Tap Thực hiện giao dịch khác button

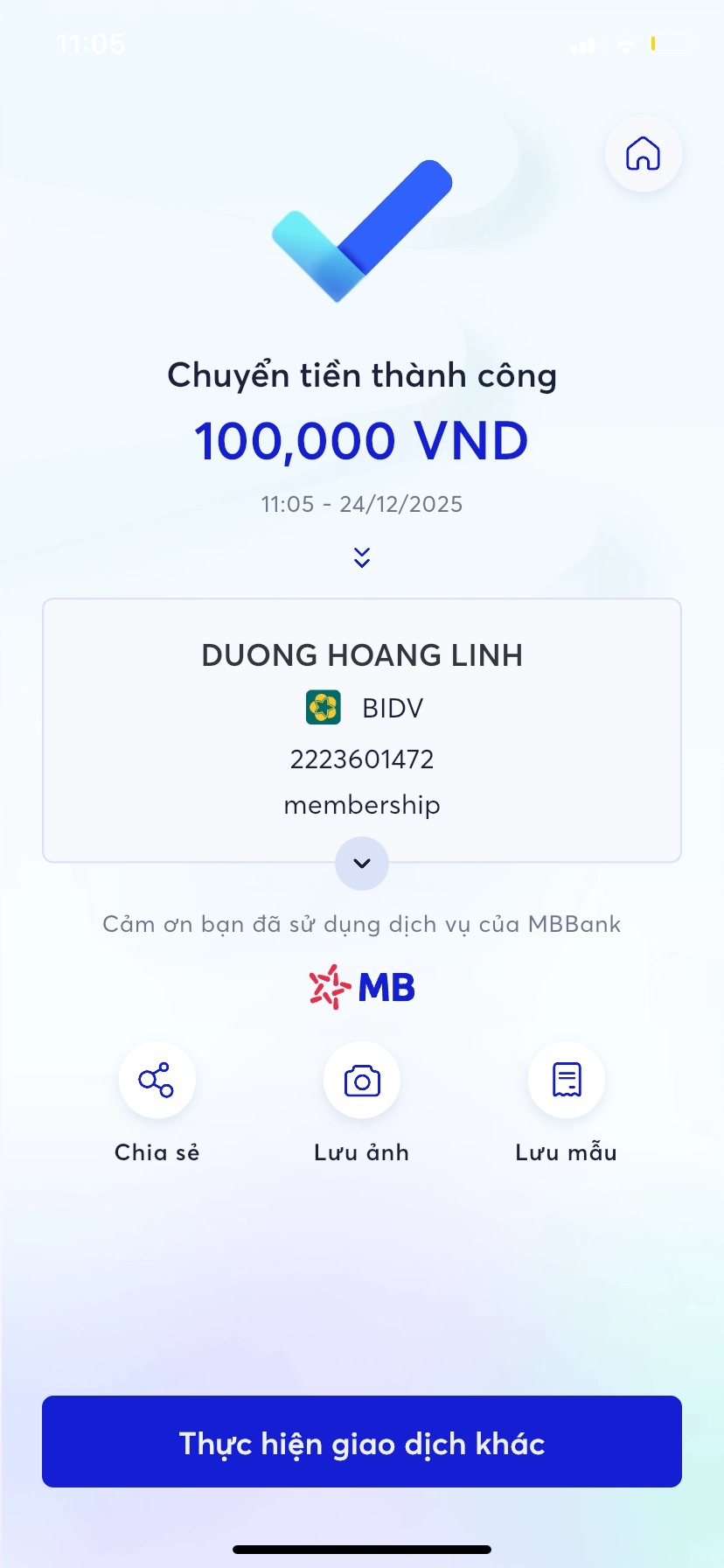click(x=362, y=1441)
